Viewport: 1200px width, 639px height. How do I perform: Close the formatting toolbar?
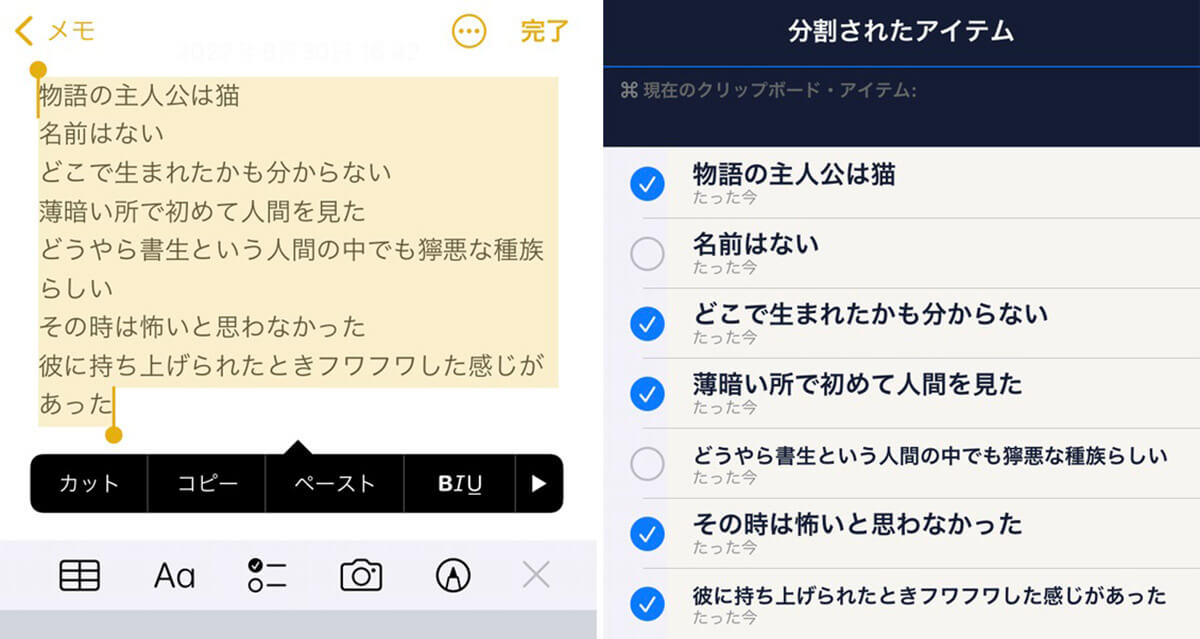(x=537, y=575)
